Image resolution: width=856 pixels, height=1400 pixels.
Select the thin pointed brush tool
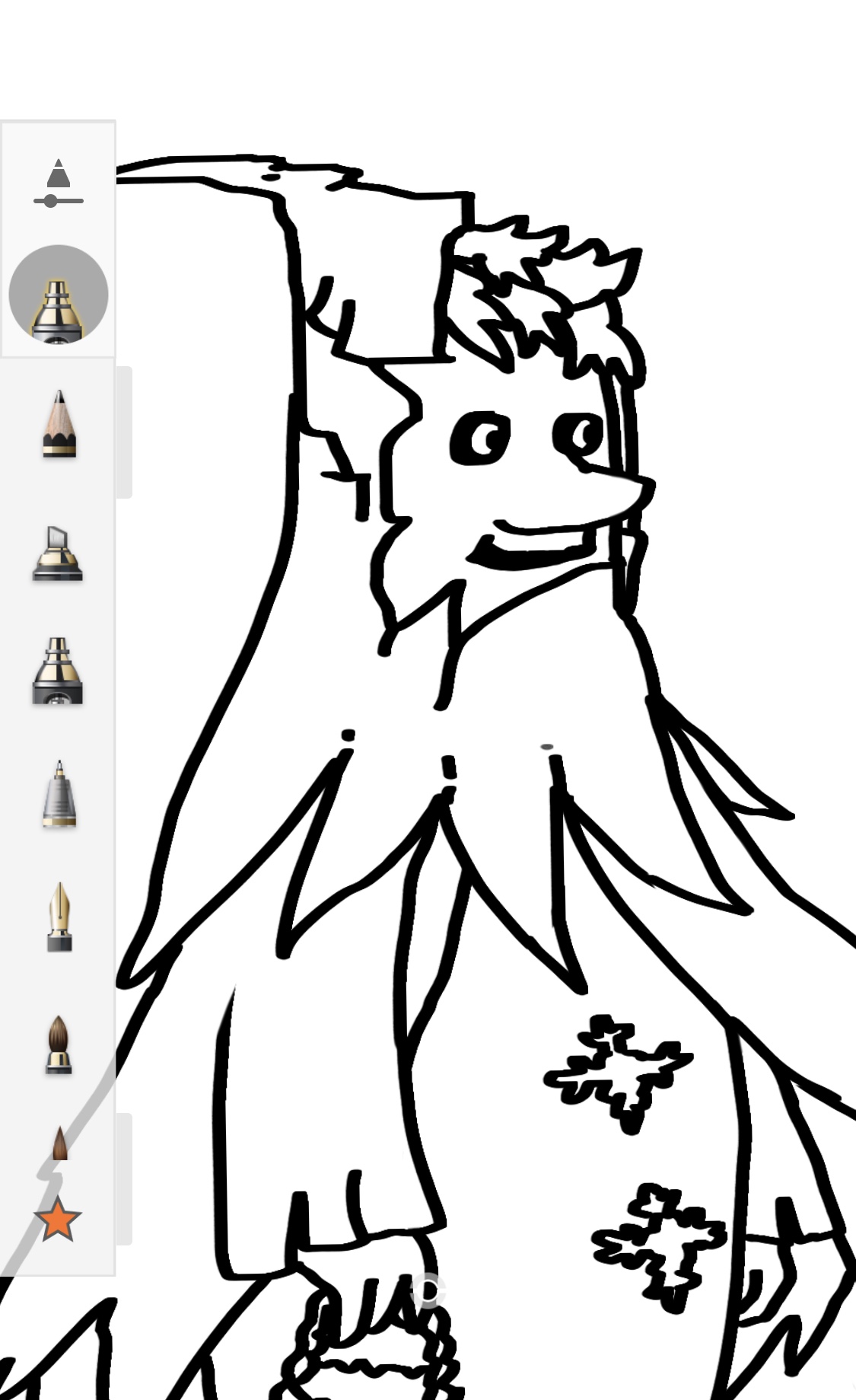60,1143
